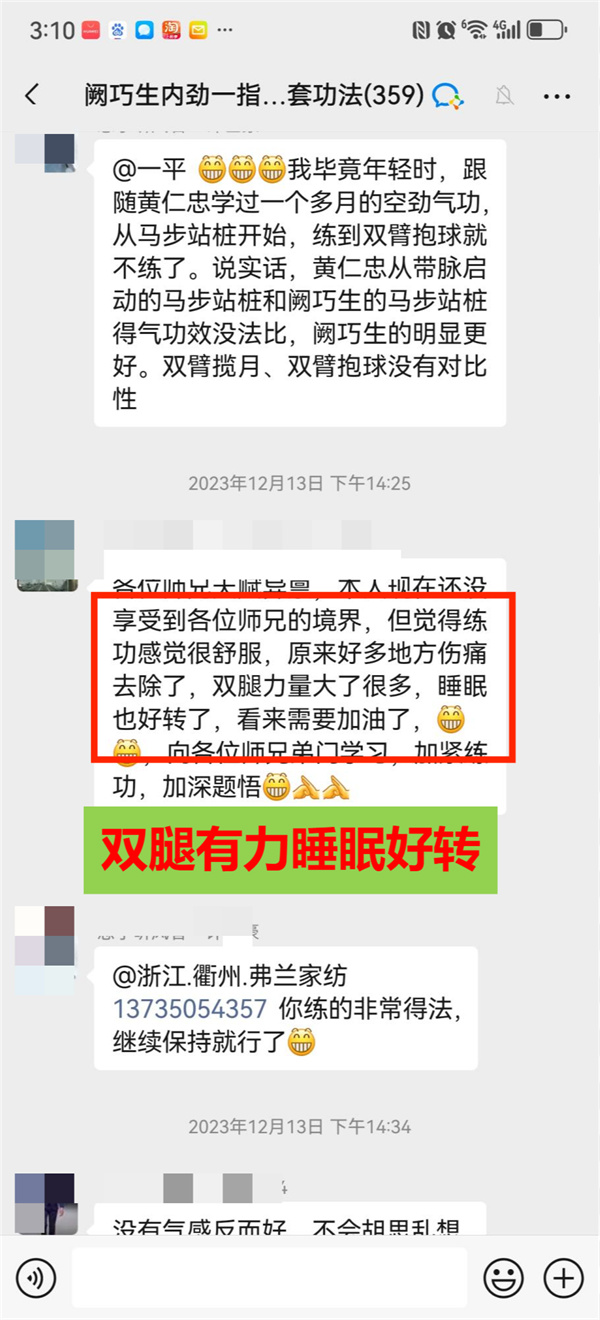Open avatar of sender replying to 浙江.衢州.弗兰家纺

(46, 936)
